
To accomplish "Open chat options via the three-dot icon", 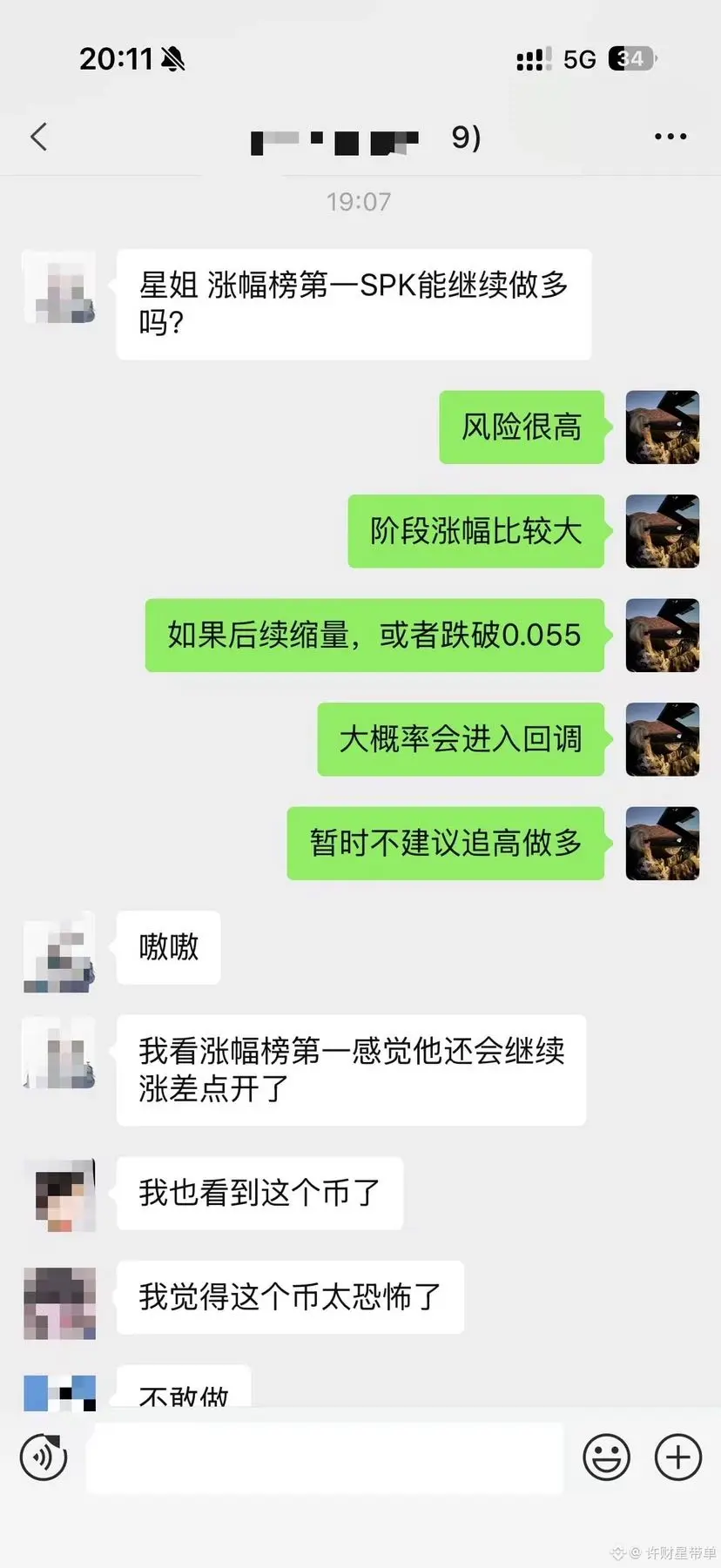I will (x=670, y=137).
